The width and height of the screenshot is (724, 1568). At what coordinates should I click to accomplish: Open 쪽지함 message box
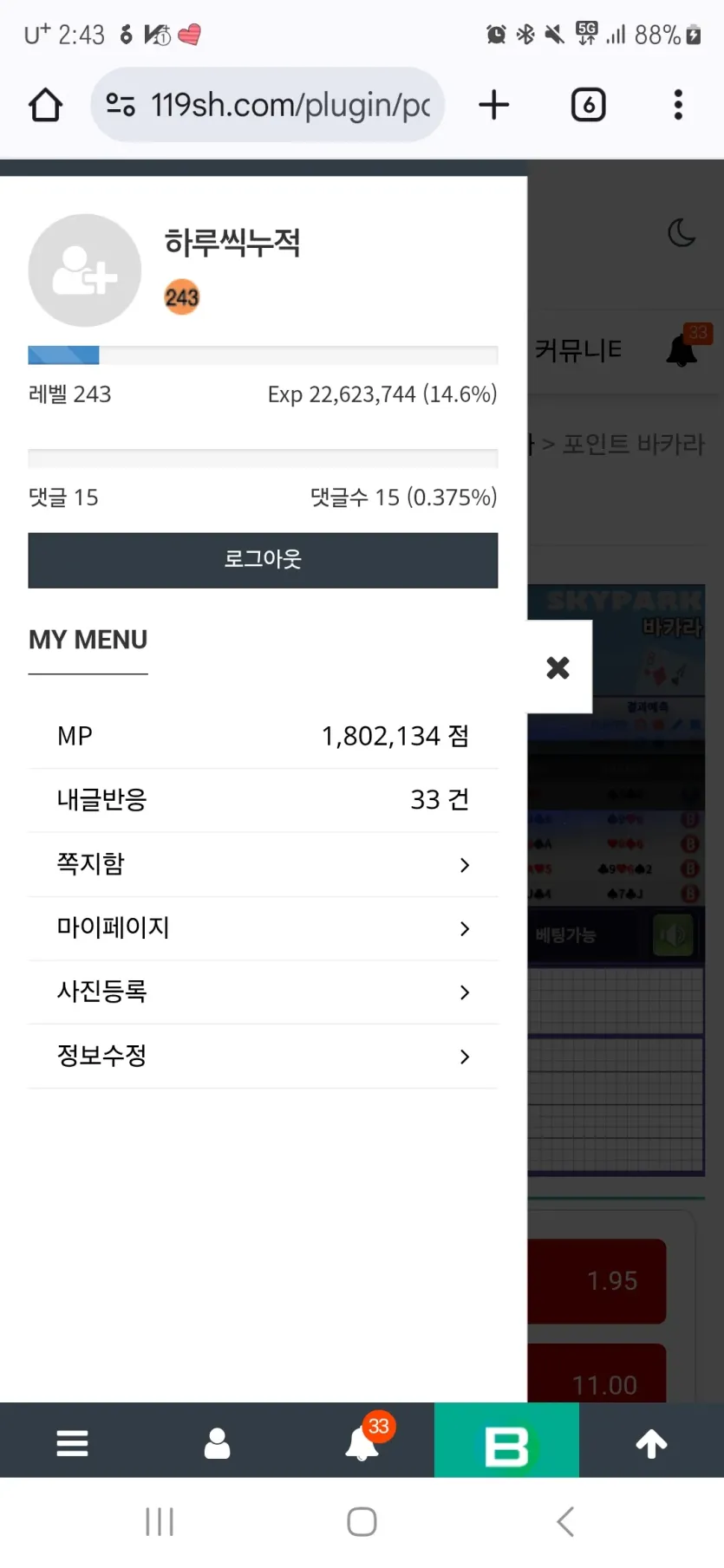[x=263, y=864]
